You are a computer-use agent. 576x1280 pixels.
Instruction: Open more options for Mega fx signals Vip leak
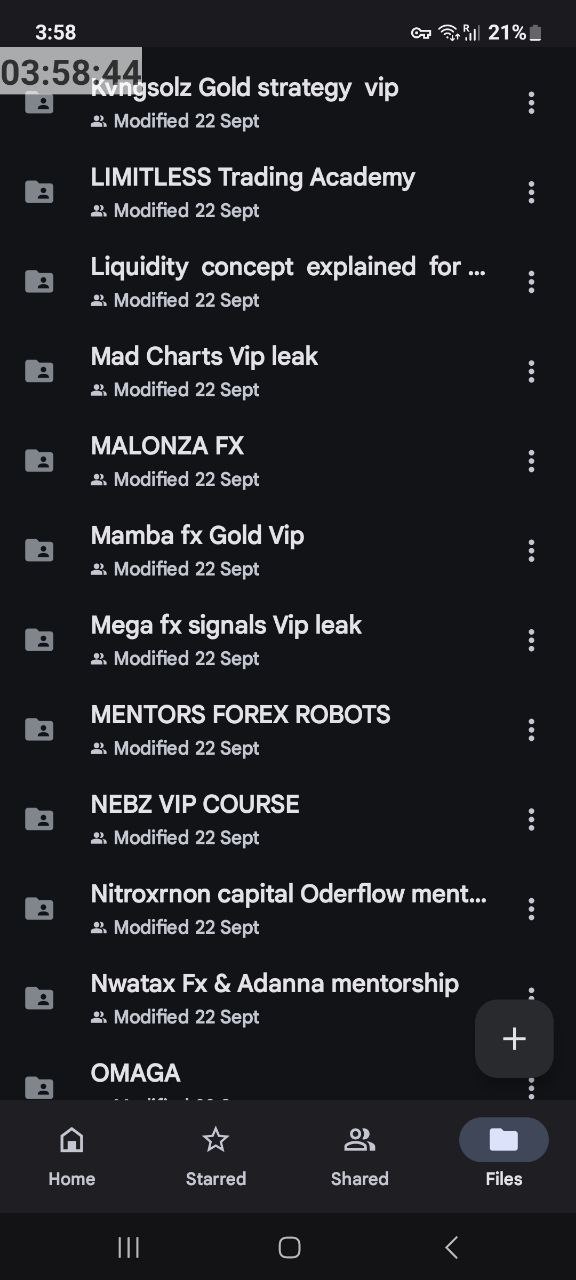tap(531, 640)
